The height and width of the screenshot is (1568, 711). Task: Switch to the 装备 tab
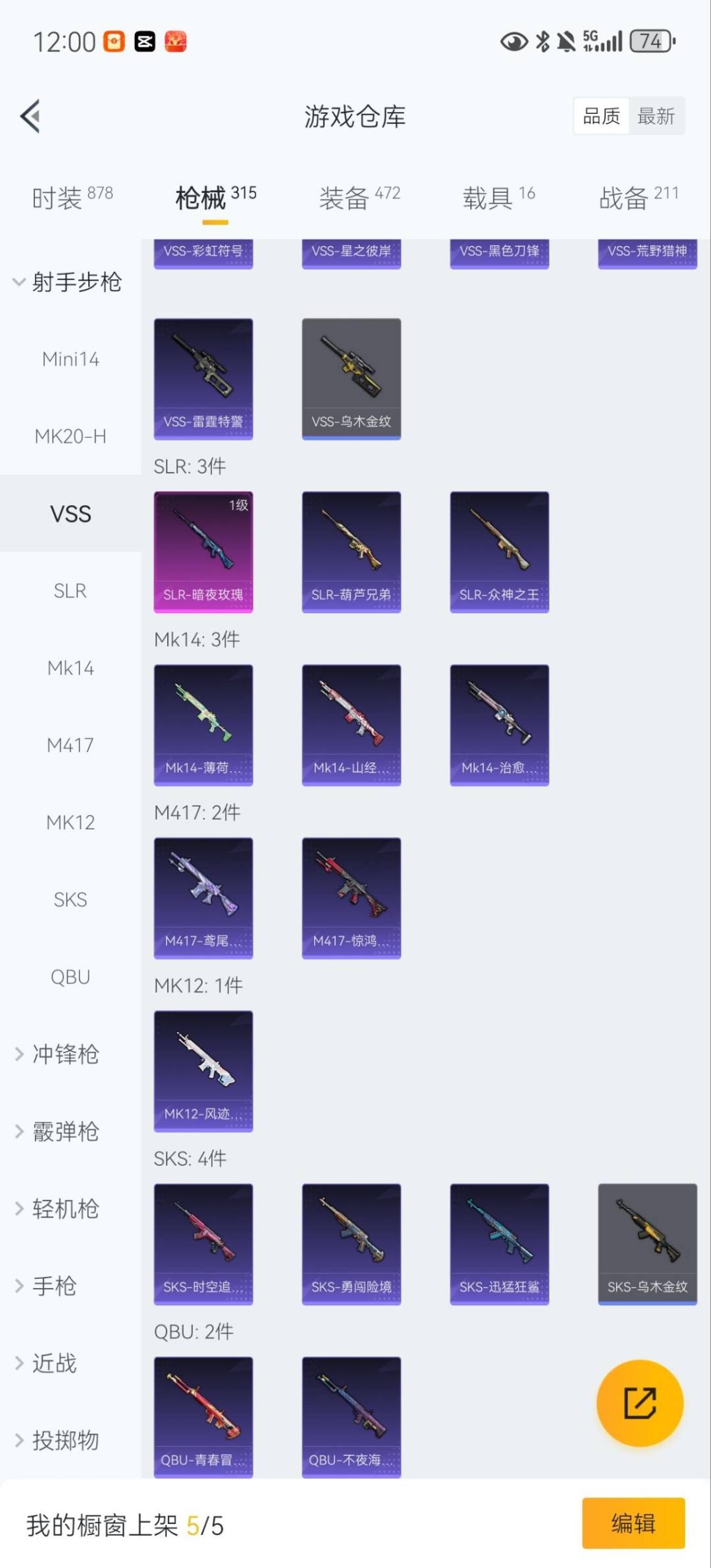tap(359, 197)
